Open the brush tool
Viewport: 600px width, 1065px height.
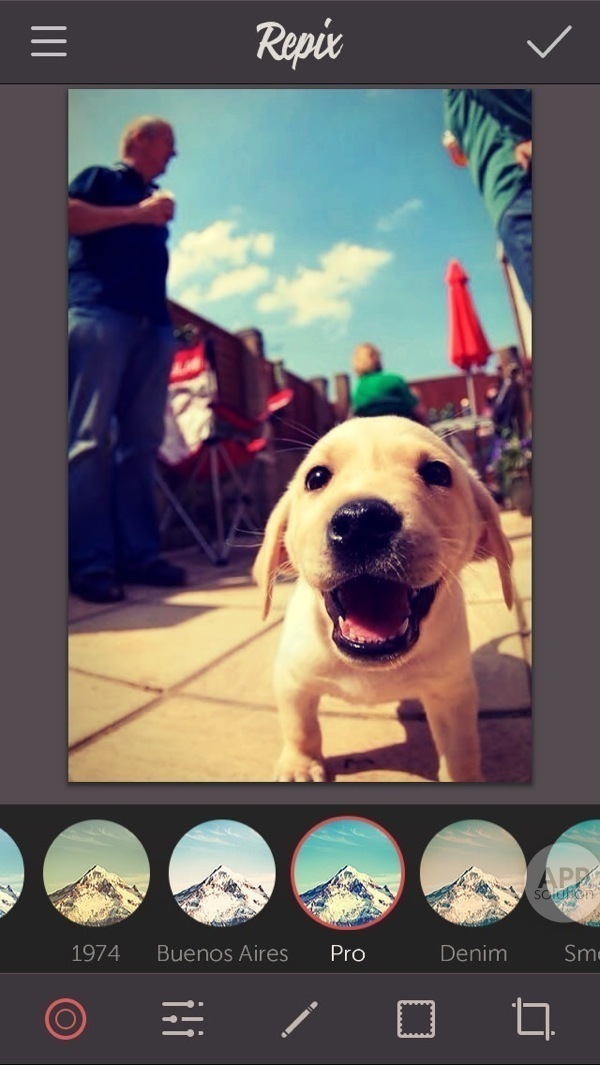[x=299, y=1019]
